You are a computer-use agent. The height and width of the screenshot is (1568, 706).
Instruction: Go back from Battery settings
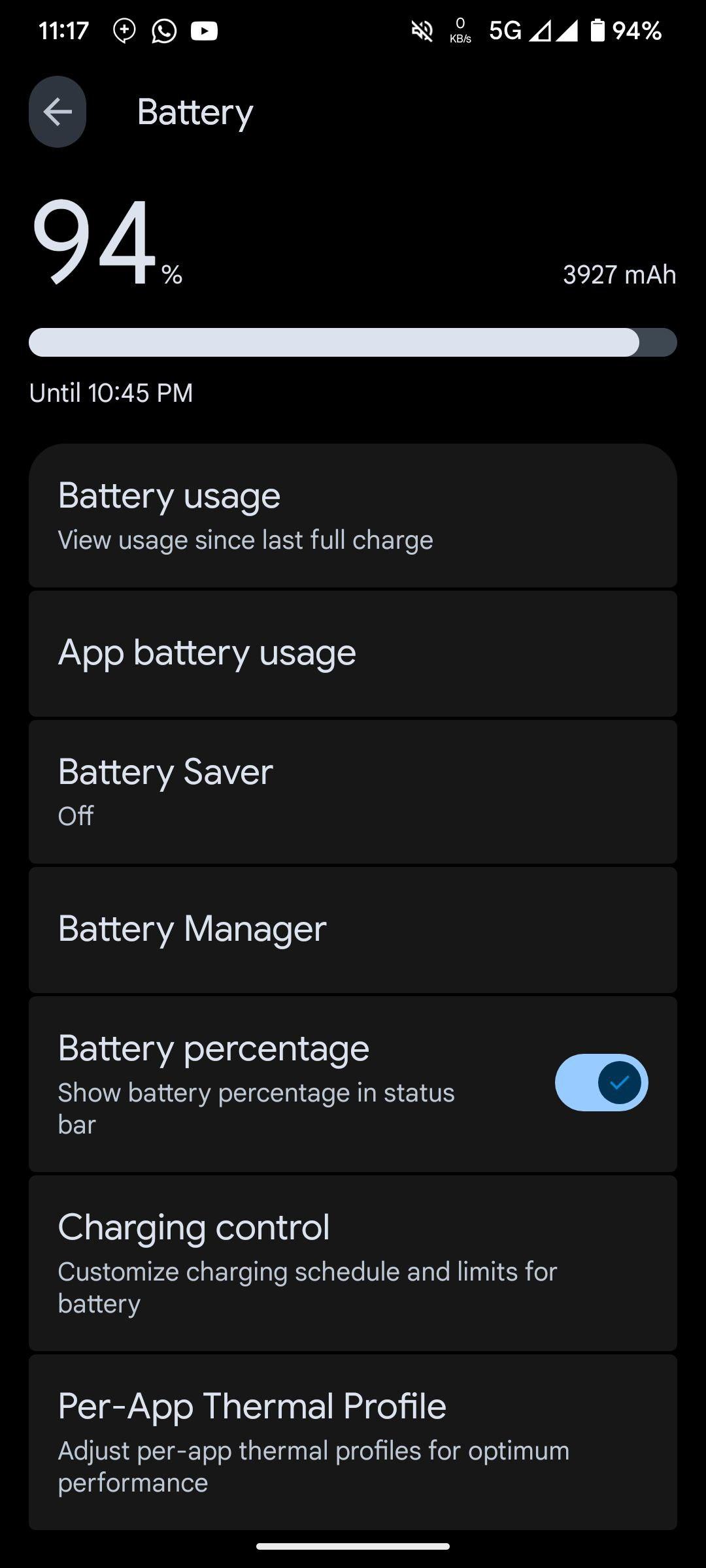click(x=58, y=112)
